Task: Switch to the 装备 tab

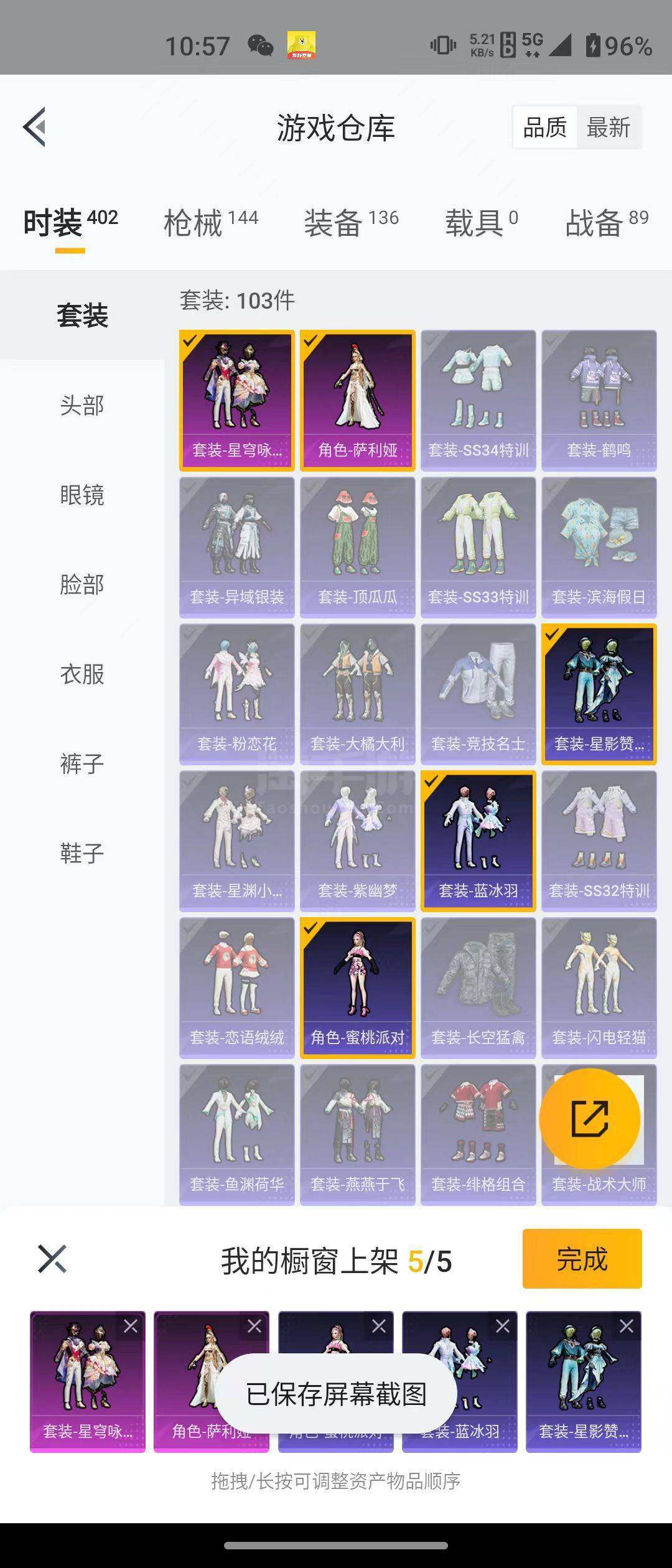Action: [x=351, y=222]
